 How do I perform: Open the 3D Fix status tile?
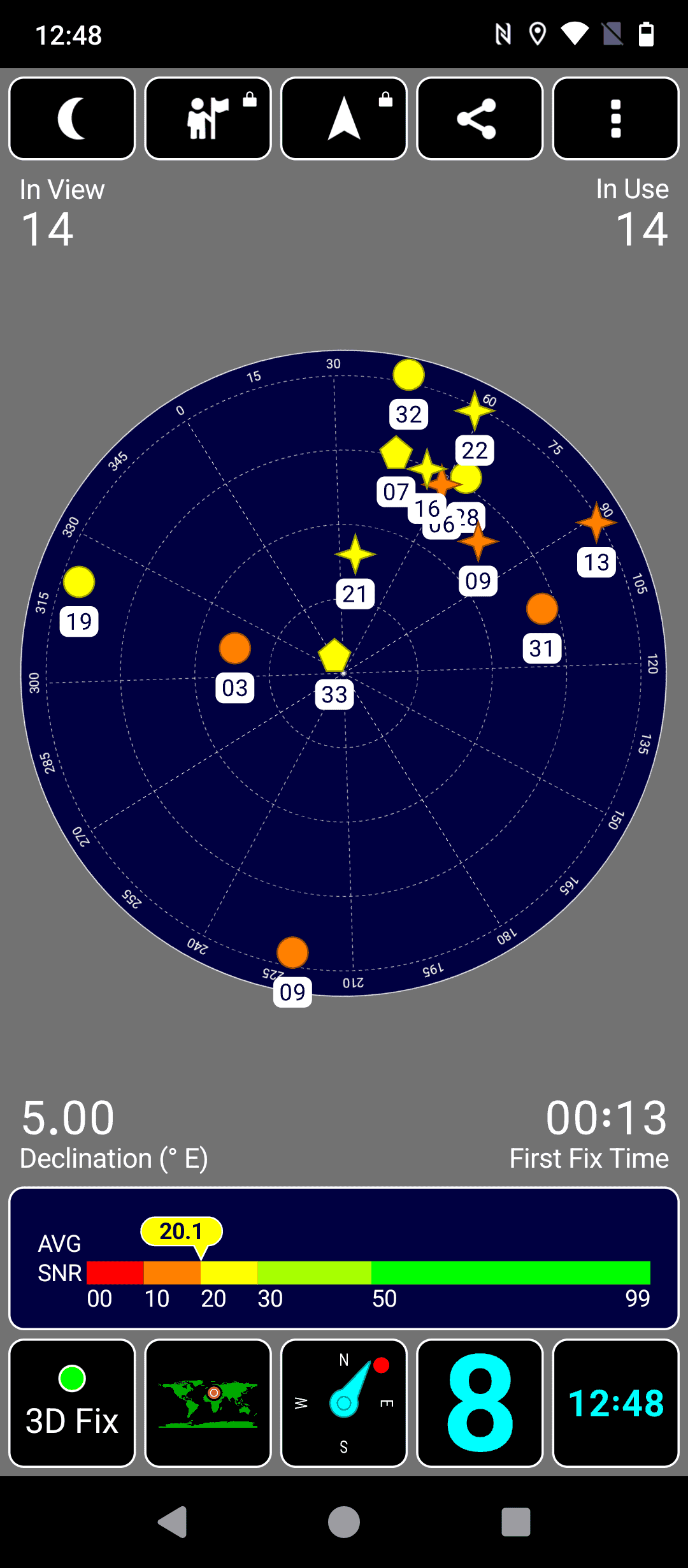click(x=72, y=1403)
